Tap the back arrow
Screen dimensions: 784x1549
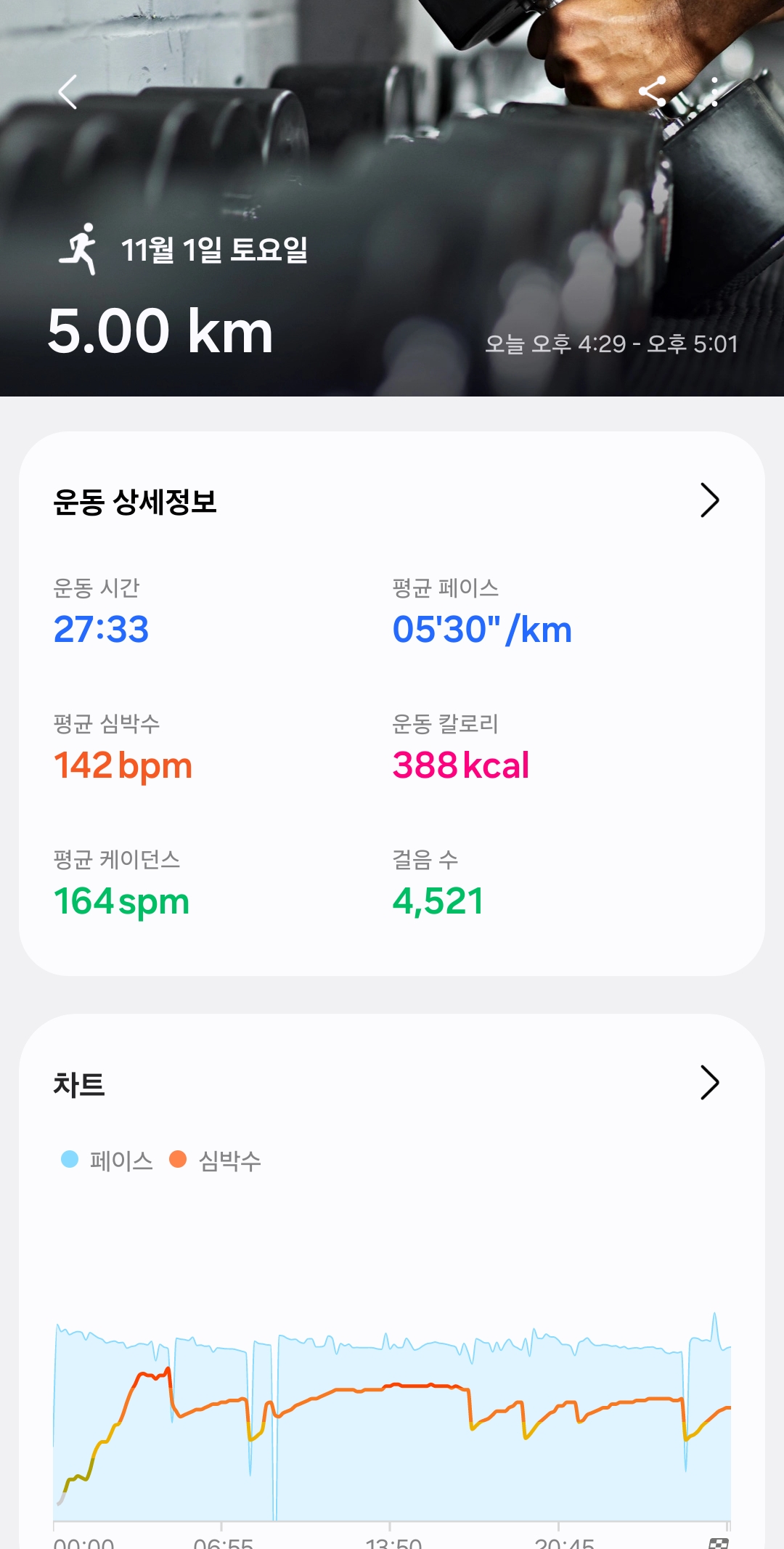[68, 93]
